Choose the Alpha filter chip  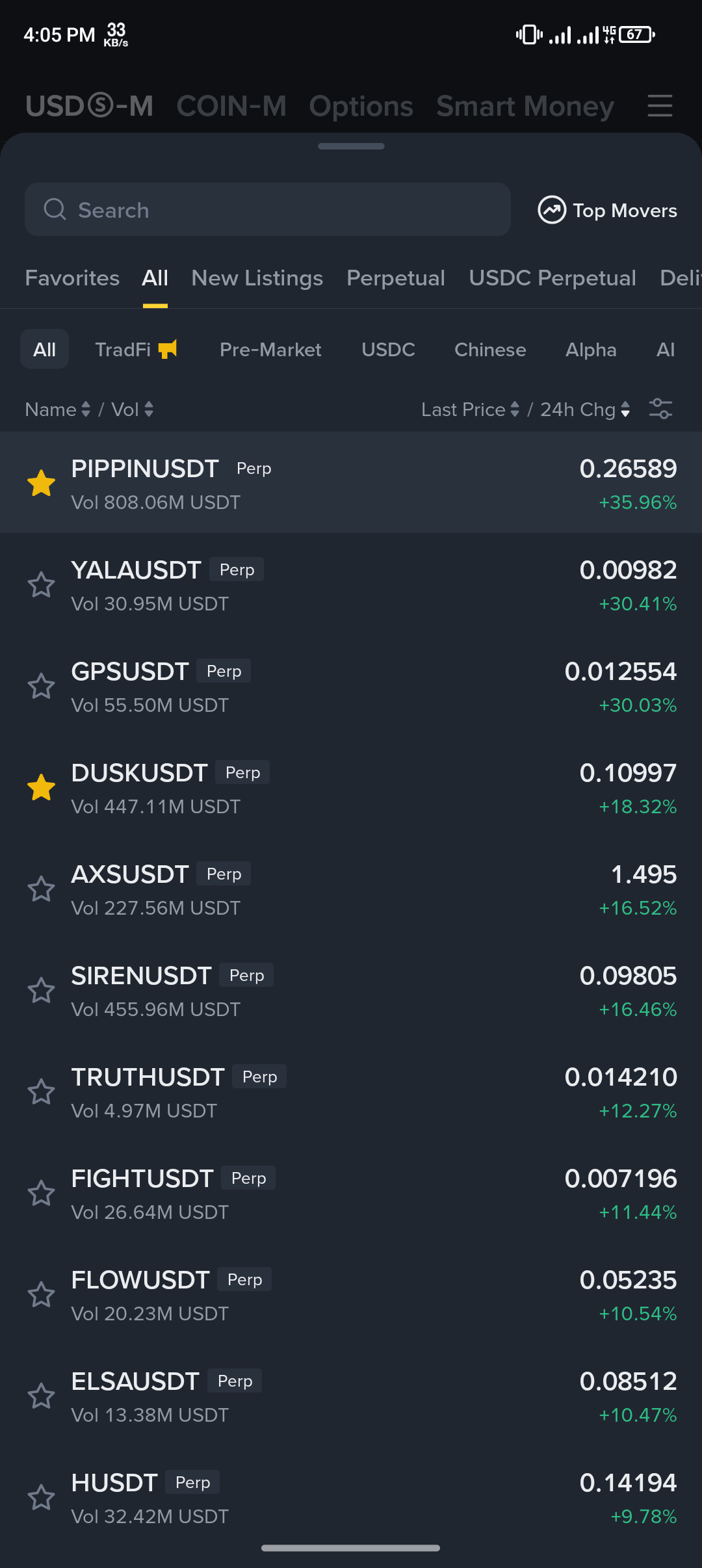(591, 350)
